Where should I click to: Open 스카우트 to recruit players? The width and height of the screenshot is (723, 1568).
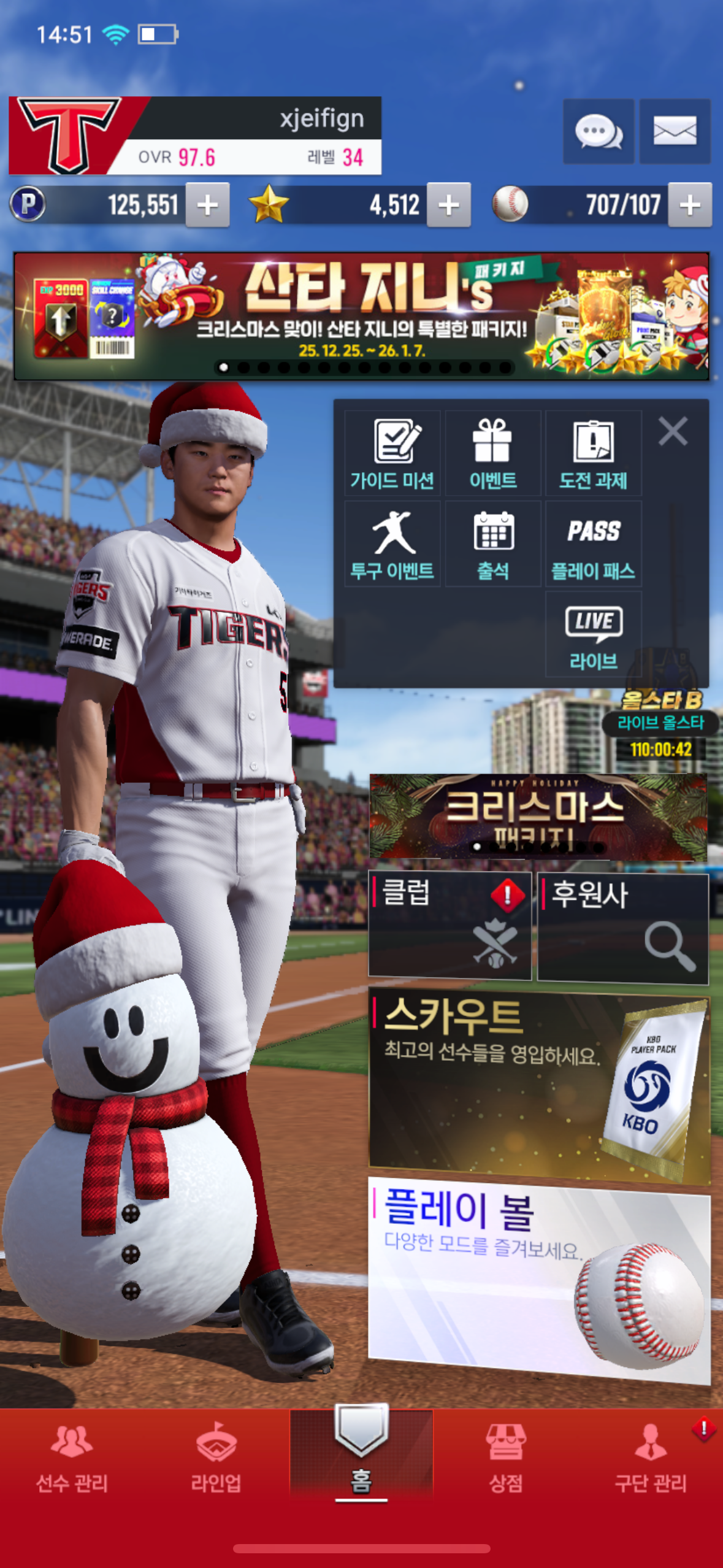pyautogui.click(x=538, y=1087)
